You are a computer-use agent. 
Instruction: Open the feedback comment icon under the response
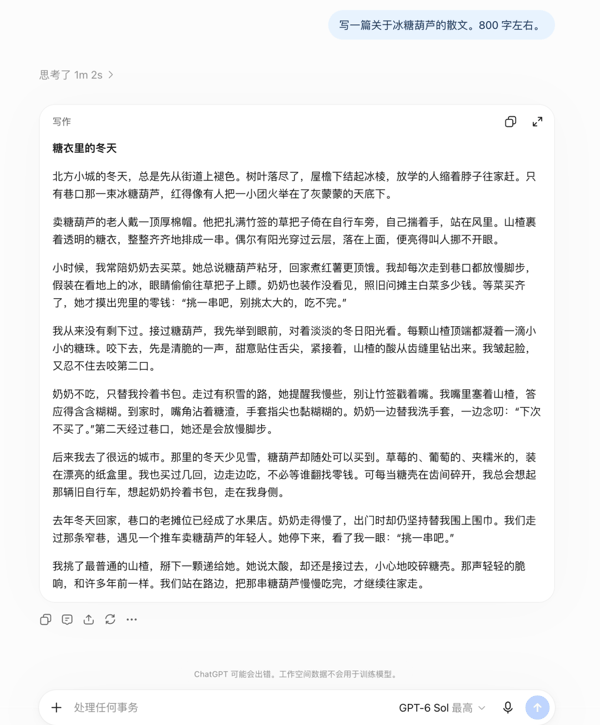[x=67, y=619]
